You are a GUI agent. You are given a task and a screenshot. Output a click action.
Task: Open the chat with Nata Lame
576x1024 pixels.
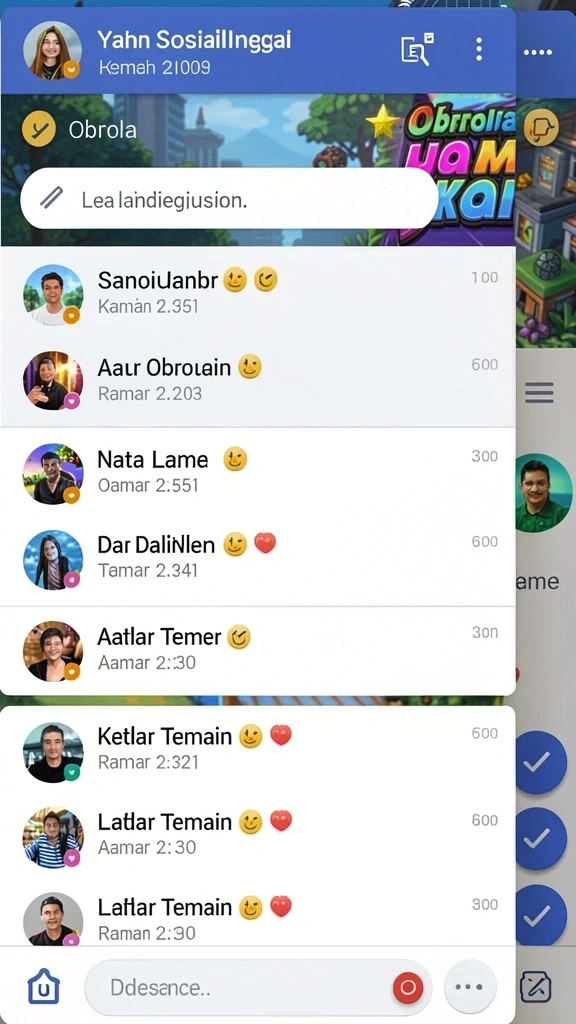[258, 472]
